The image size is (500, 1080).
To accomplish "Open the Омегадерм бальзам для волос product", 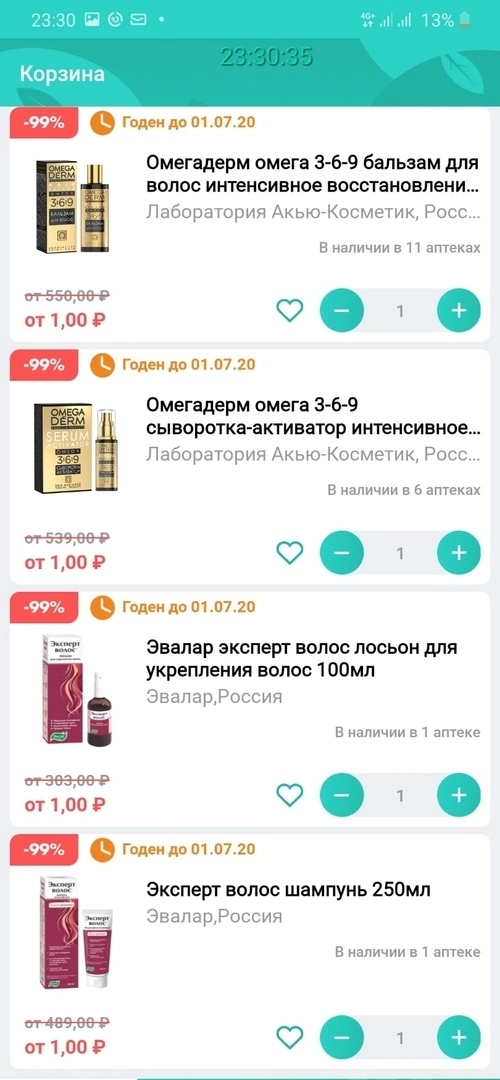I will tap(312, 175).
